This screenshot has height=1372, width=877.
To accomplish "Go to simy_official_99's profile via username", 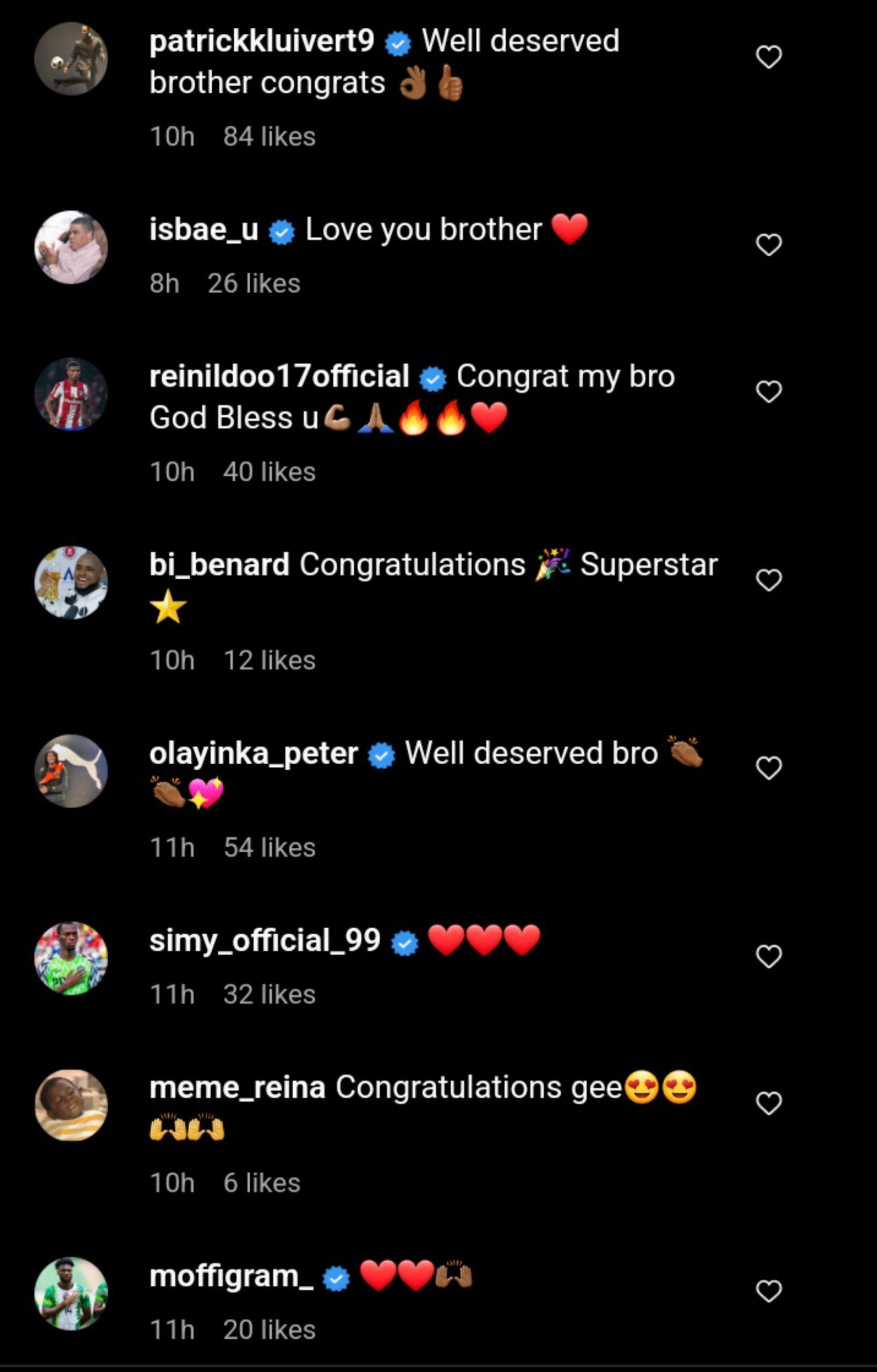I will click(264, 940).
